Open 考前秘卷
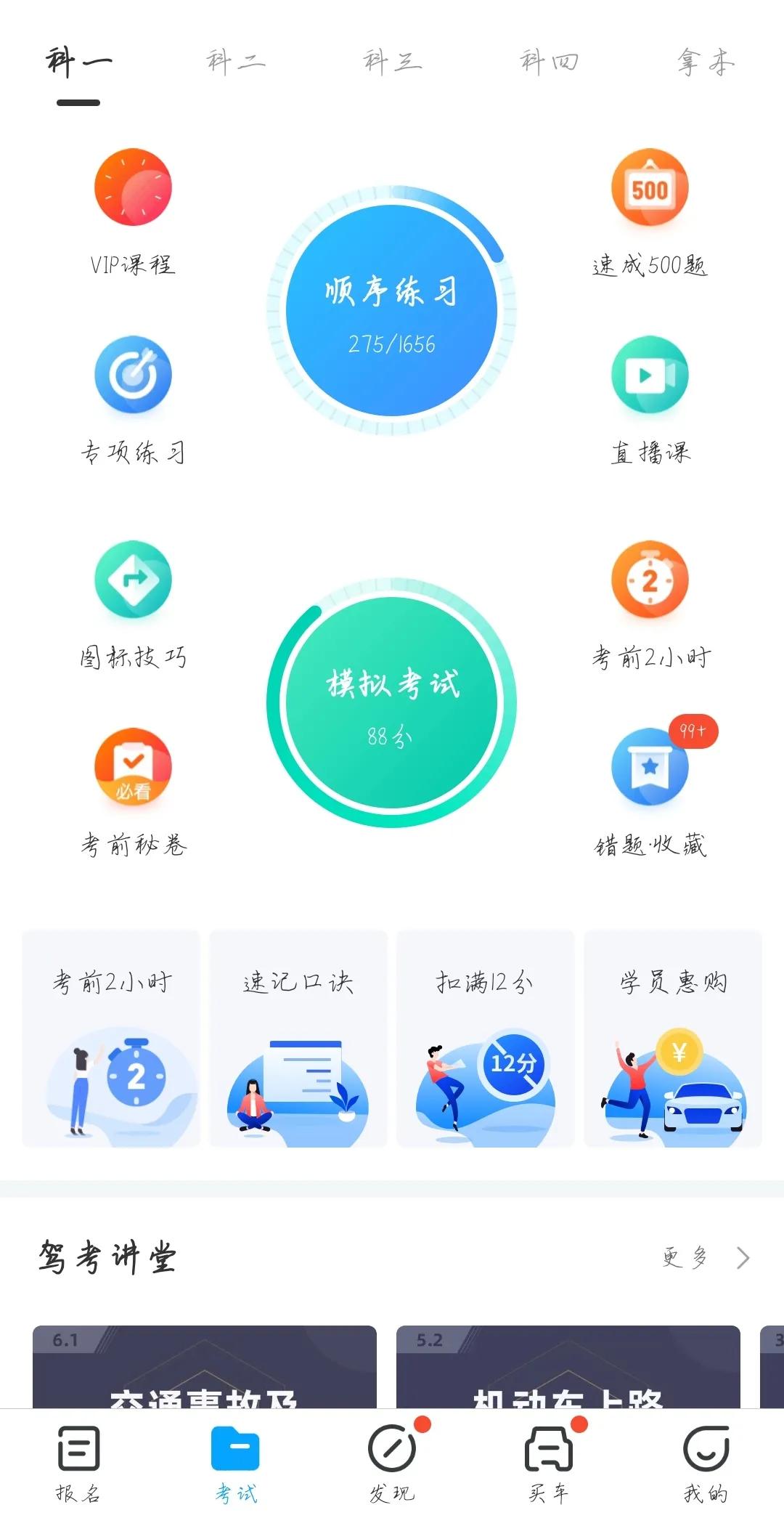 point(133,792)
